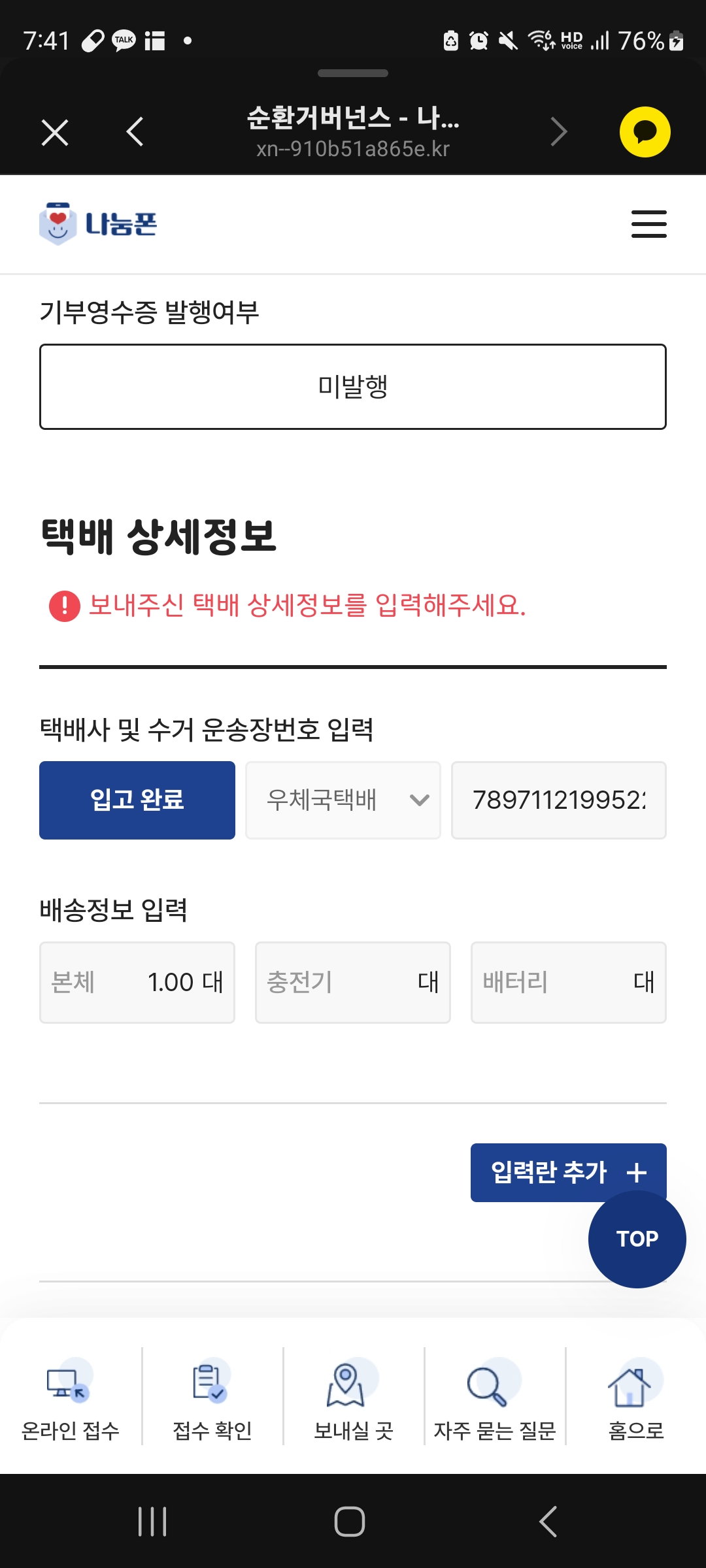Tap the 본체 quantity field
The width and height of the screenshot is (706, 1568).
pos(137,983)
